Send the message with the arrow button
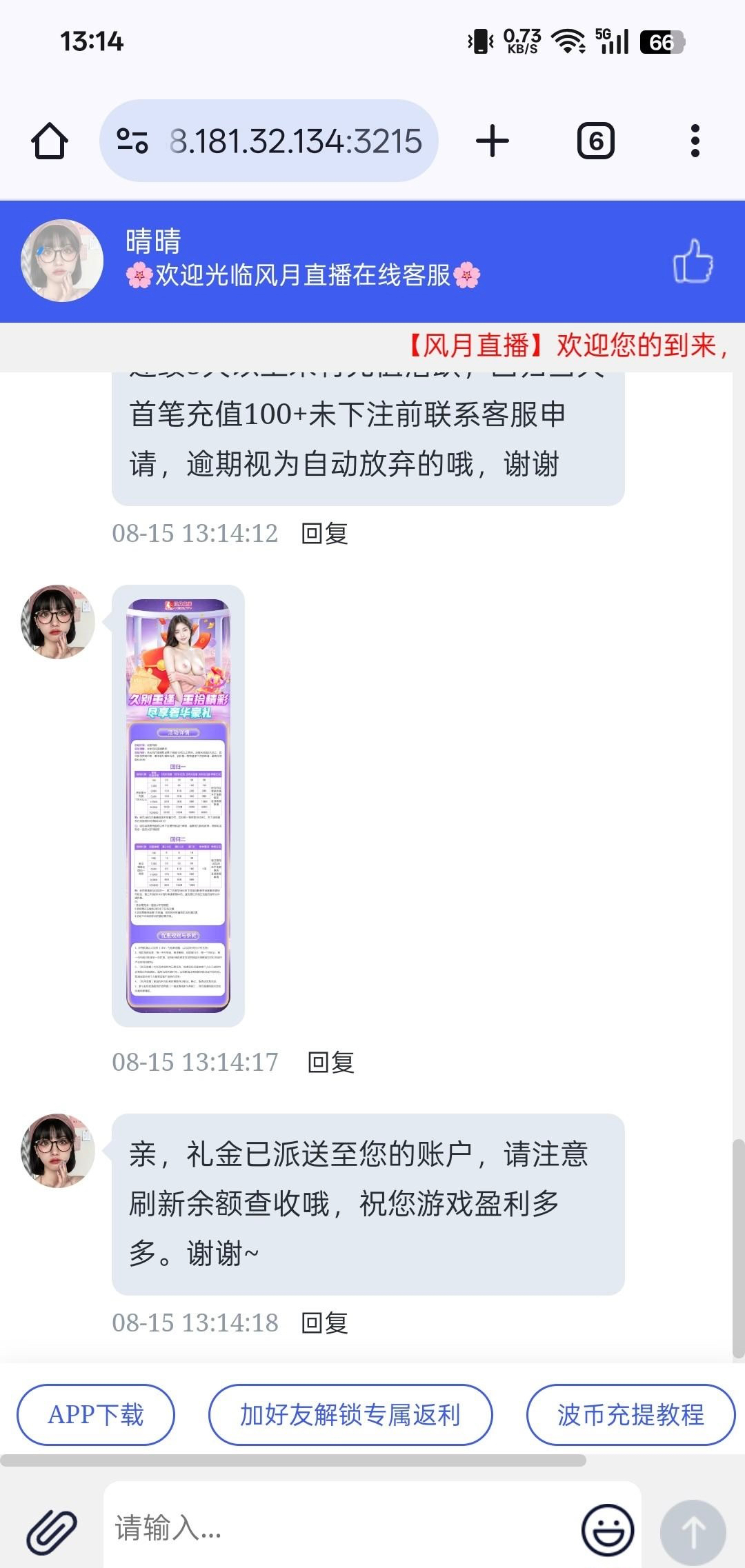The height and width of the screenshot is (1568, 745). pos(693,1532)
